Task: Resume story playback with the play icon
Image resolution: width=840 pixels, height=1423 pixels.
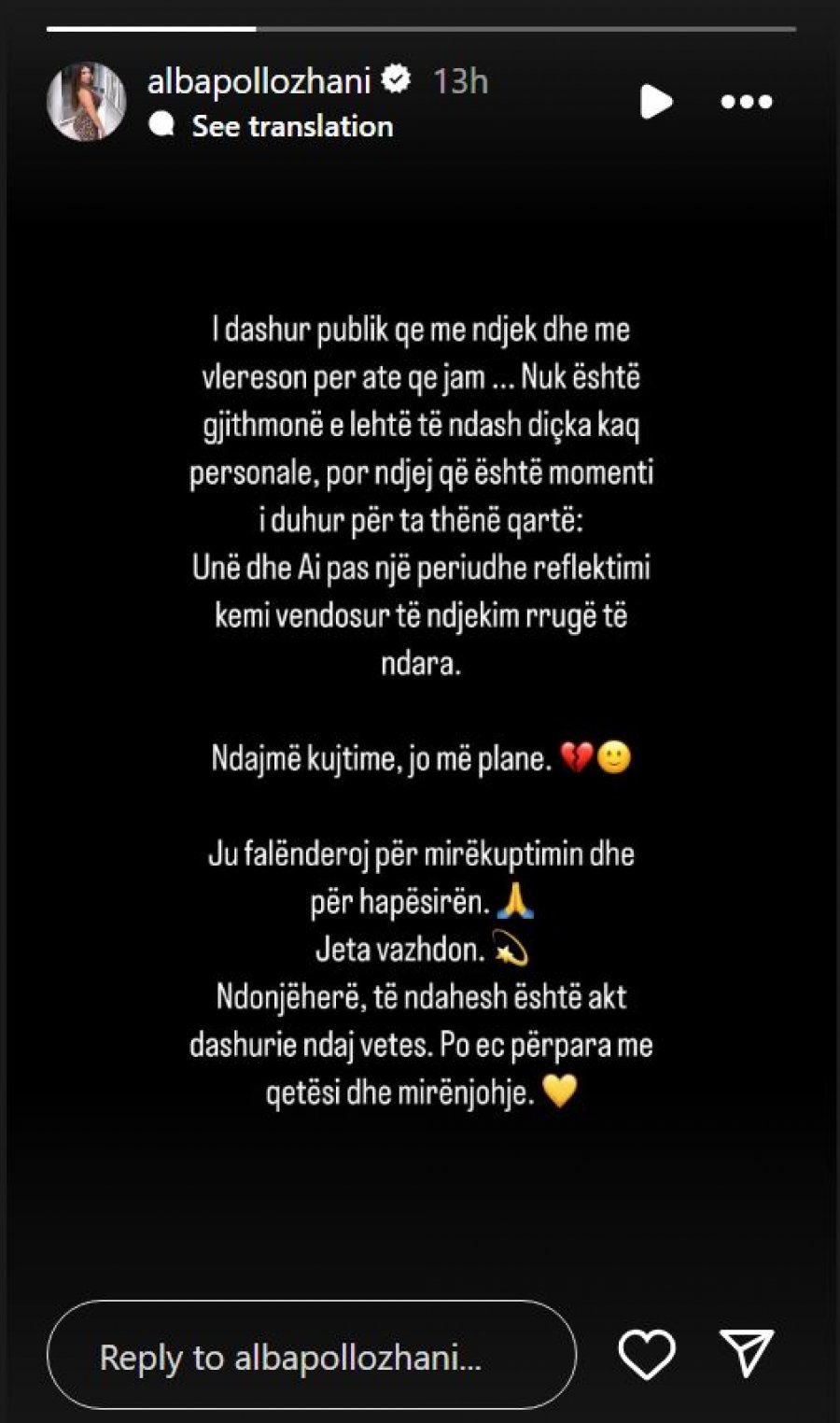Action: pos(656,102)
